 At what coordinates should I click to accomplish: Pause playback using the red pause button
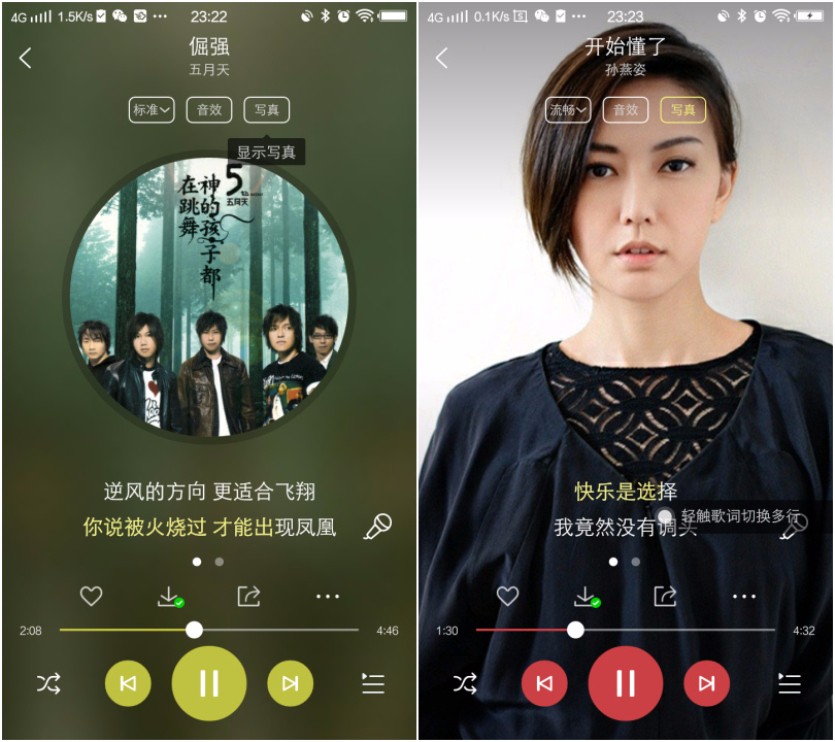(625, 684)
